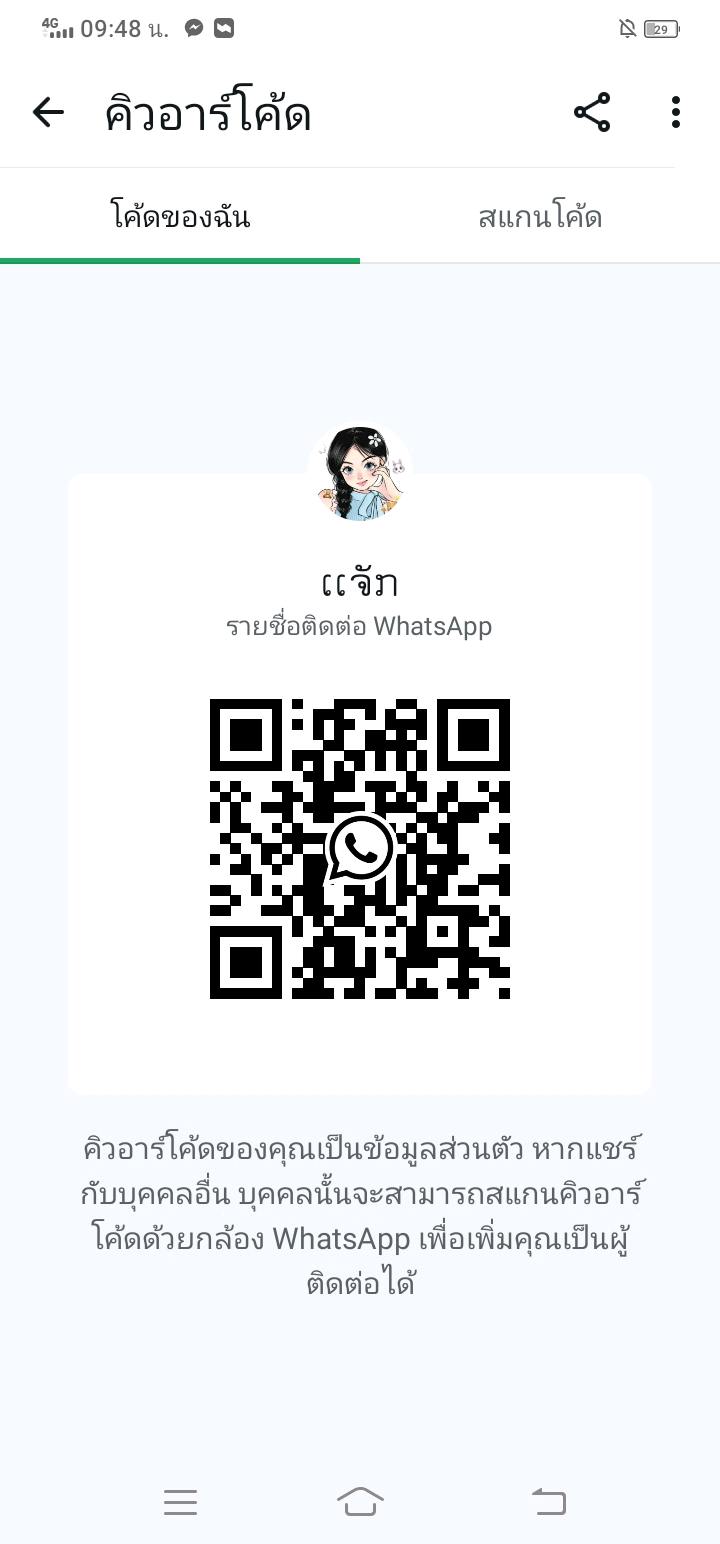The height and width of the screenshot is (1544, 720).
Task: Open recent apps from navigation bar
Action: pyautogui.click(x=180, y=1501)
